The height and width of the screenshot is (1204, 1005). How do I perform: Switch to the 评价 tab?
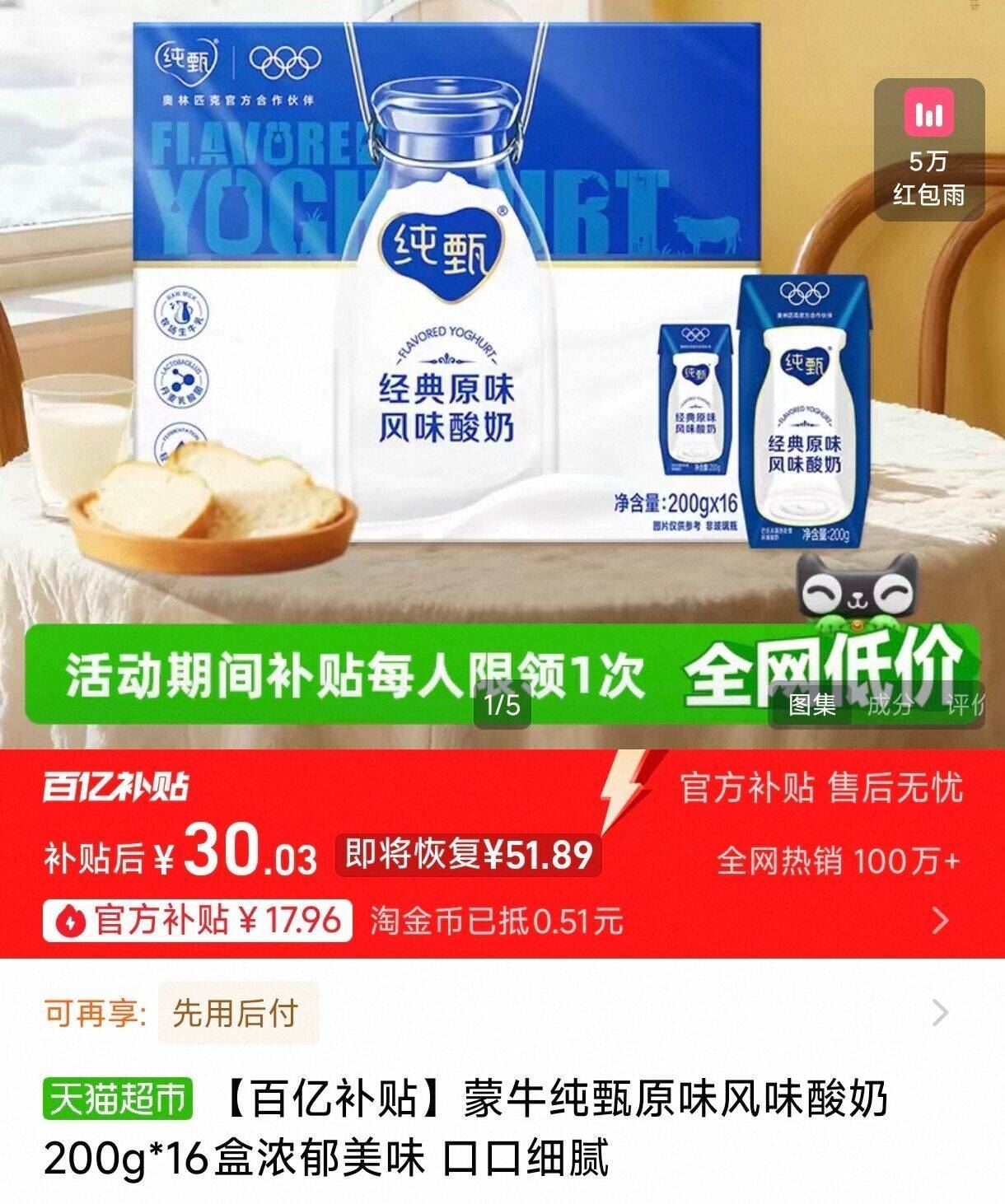point(965,705)
